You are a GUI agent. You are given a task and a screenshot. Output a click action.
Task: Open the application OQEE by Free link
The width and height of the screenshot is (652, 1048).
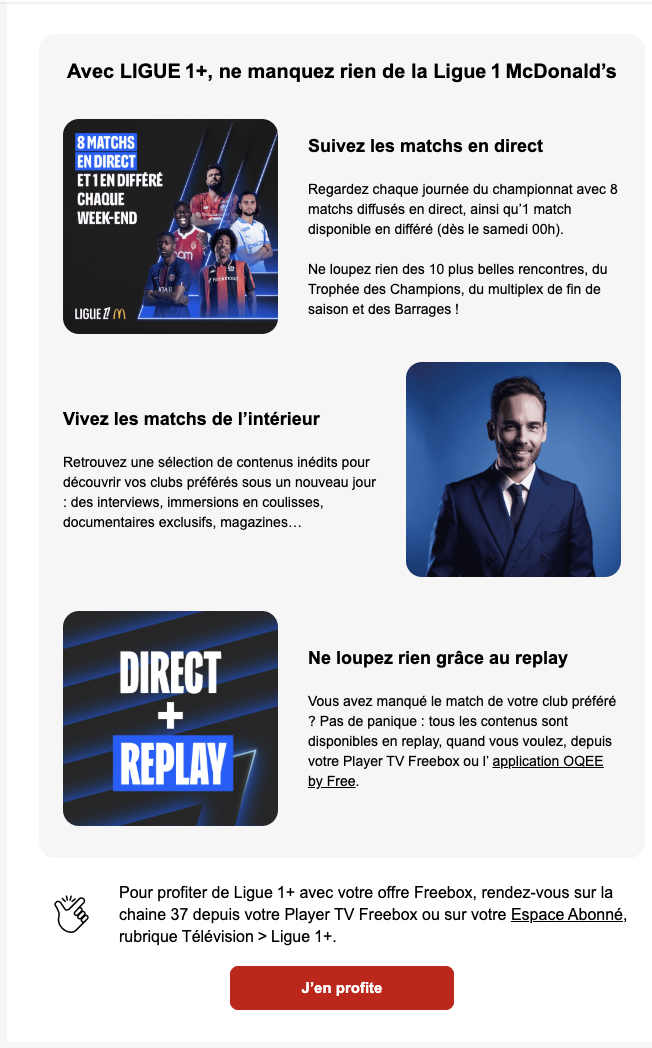tap(547, 762)
